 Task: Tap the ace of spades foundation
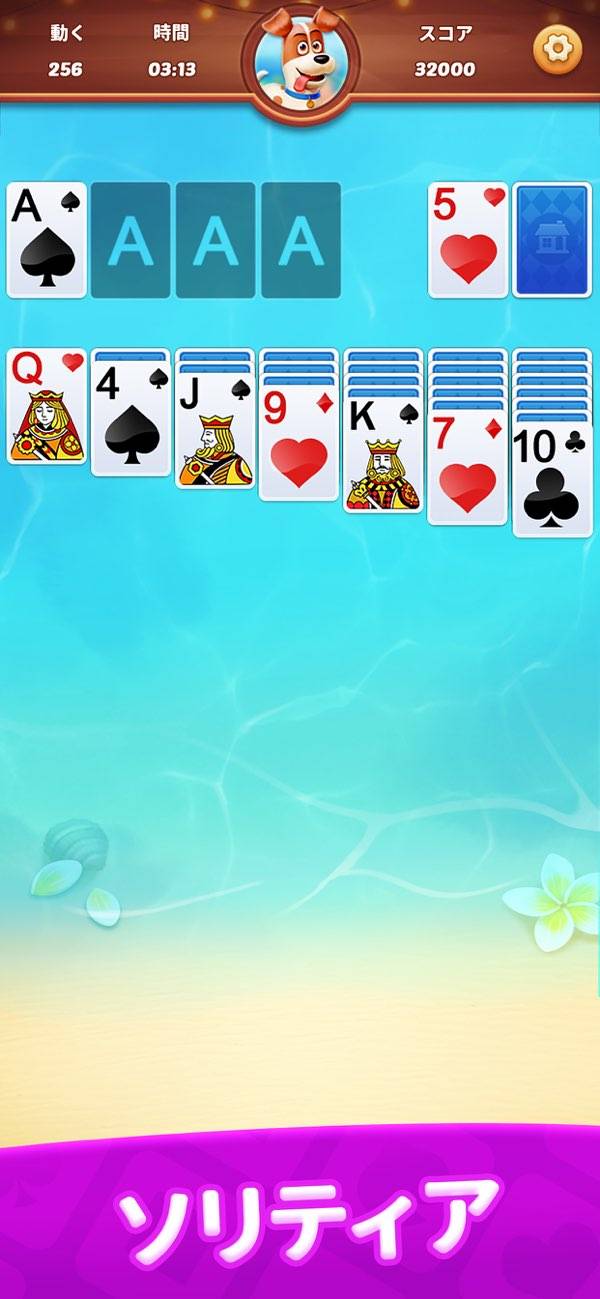pos(47,240)
